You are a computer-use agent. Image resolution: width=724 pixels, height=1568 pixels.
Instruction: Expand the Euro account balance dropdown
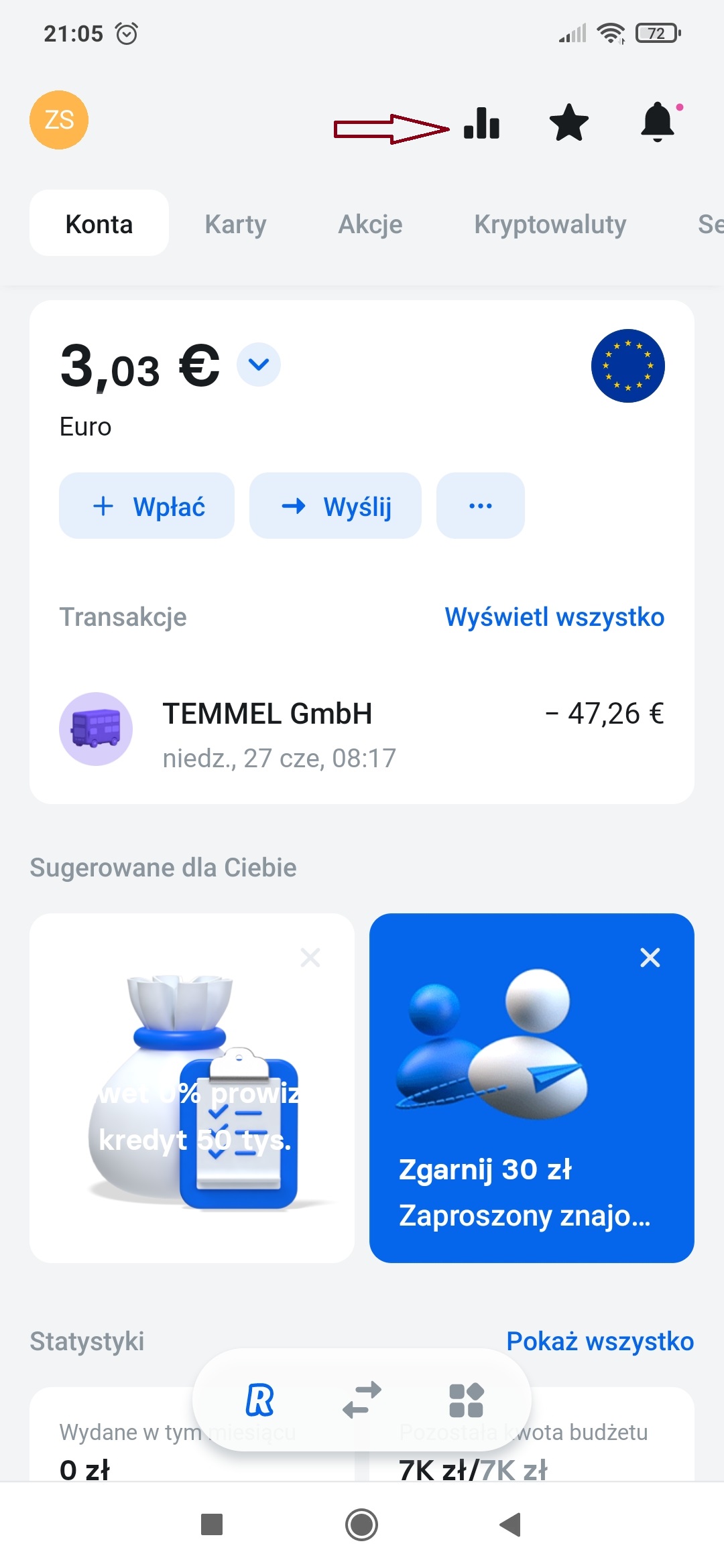tap(259, 365)
